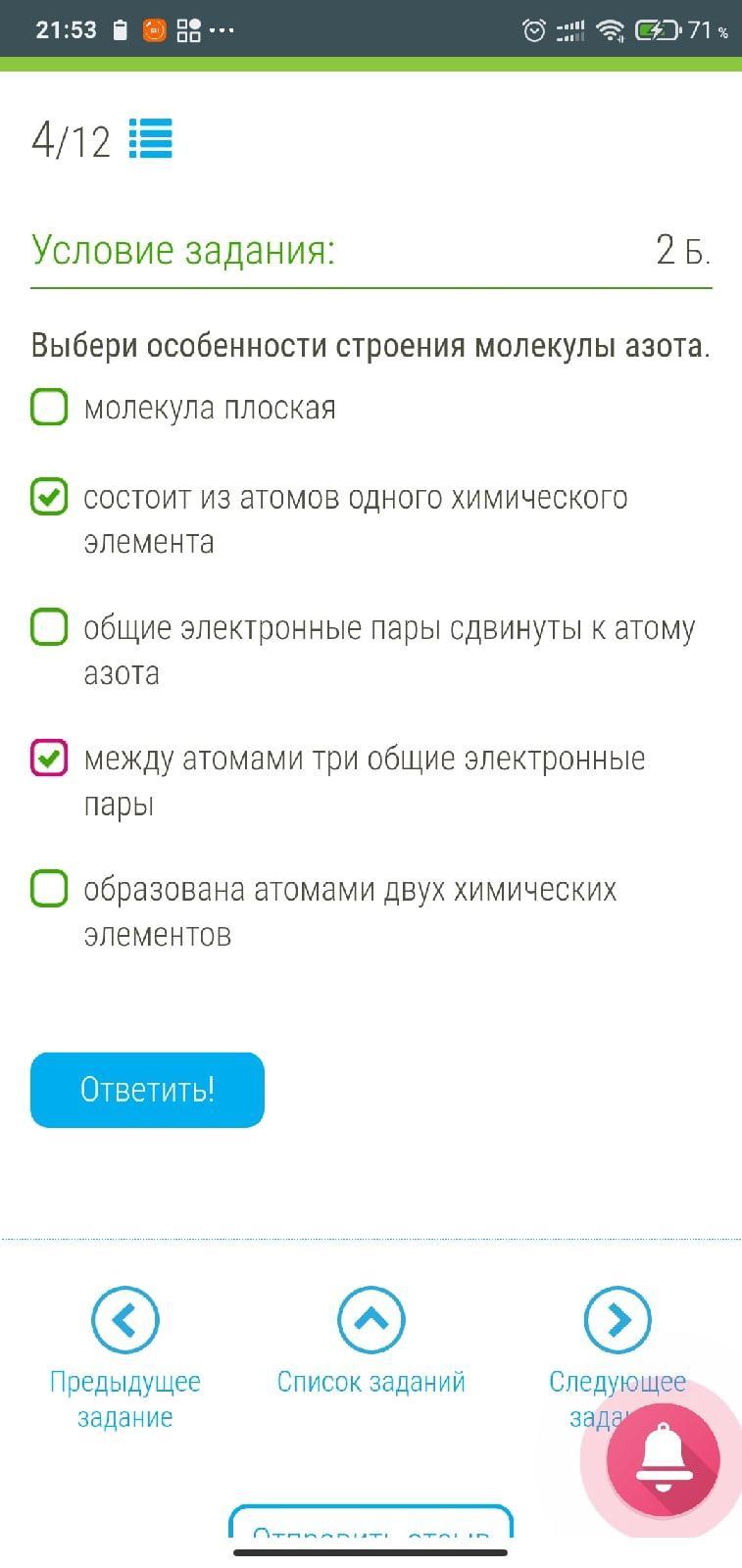742x1568 pixels.
Task: Go to Предыдущее задание
Action: pyautogui.click(x=125, y=1358)
